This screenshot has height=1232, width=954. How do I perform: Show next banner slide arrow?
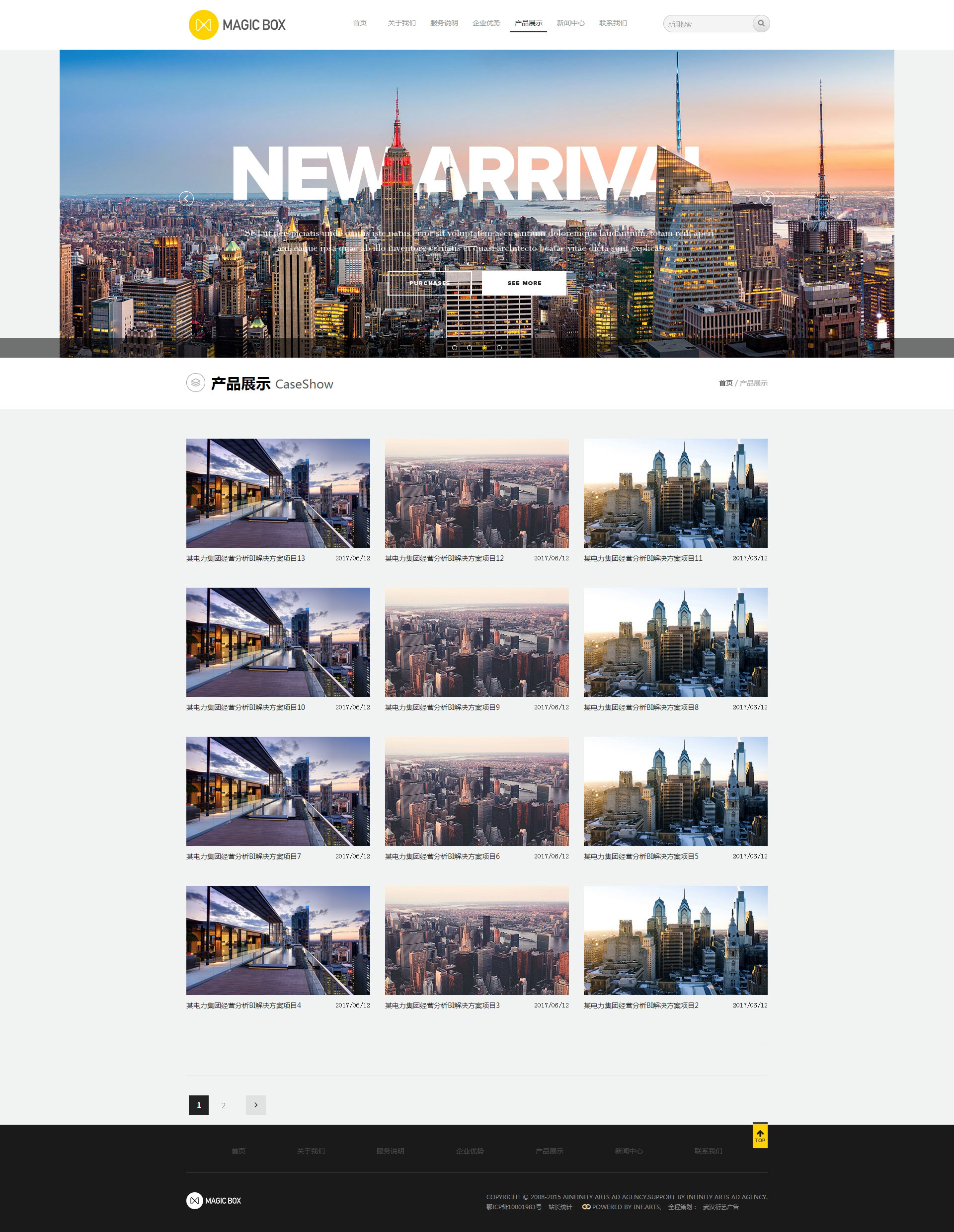coord(767,199)
